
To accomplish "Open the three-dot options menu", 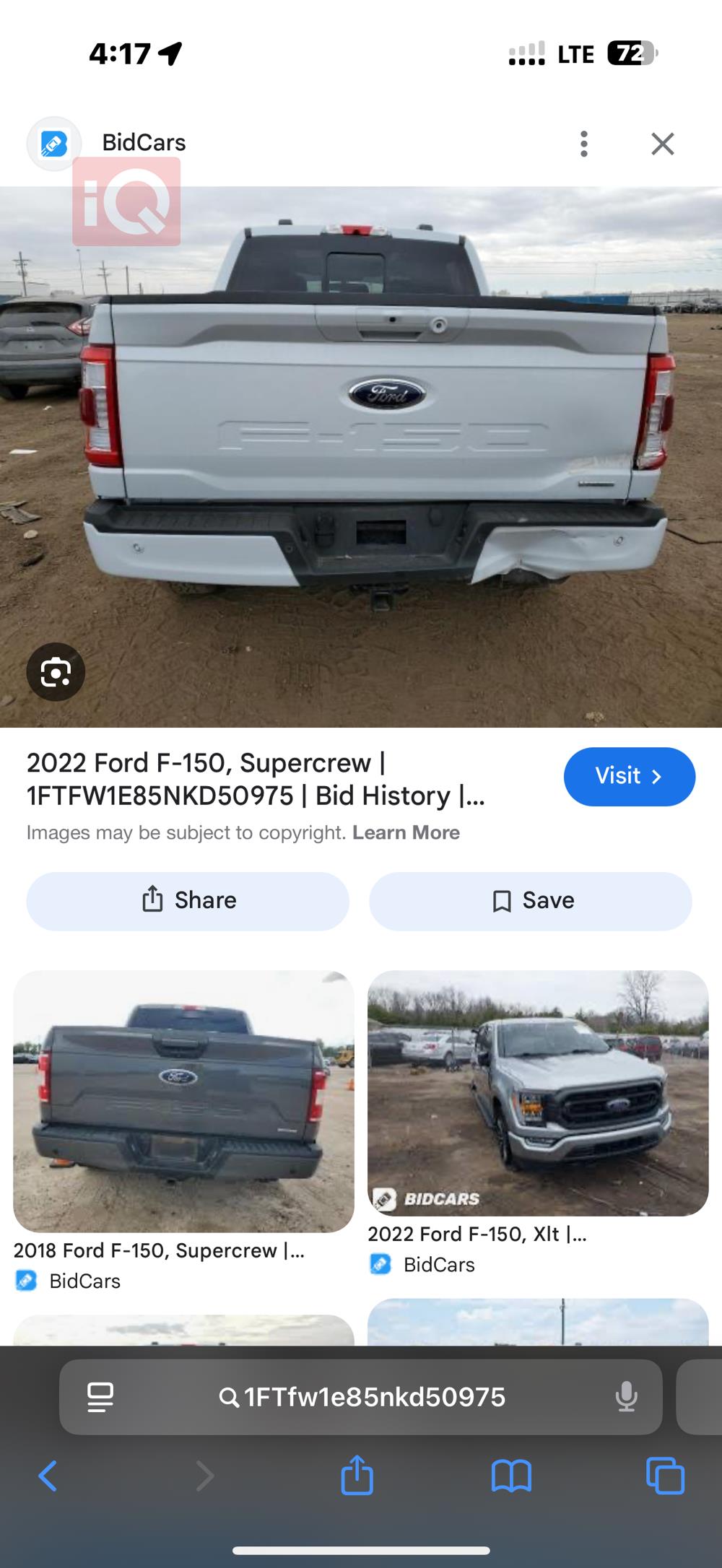I will (583, 143).
